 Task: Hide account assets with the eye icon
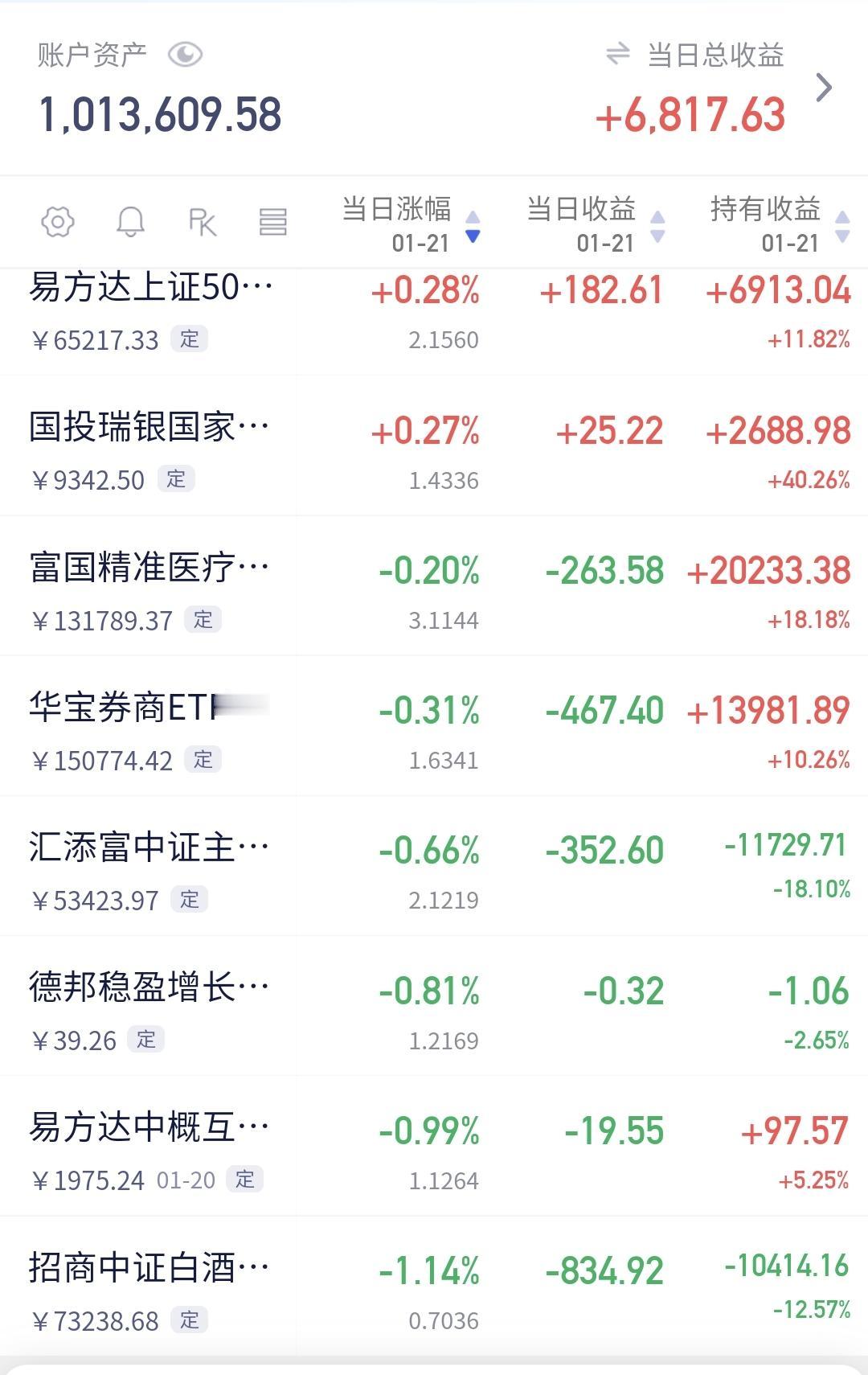(x=185, y=55)
